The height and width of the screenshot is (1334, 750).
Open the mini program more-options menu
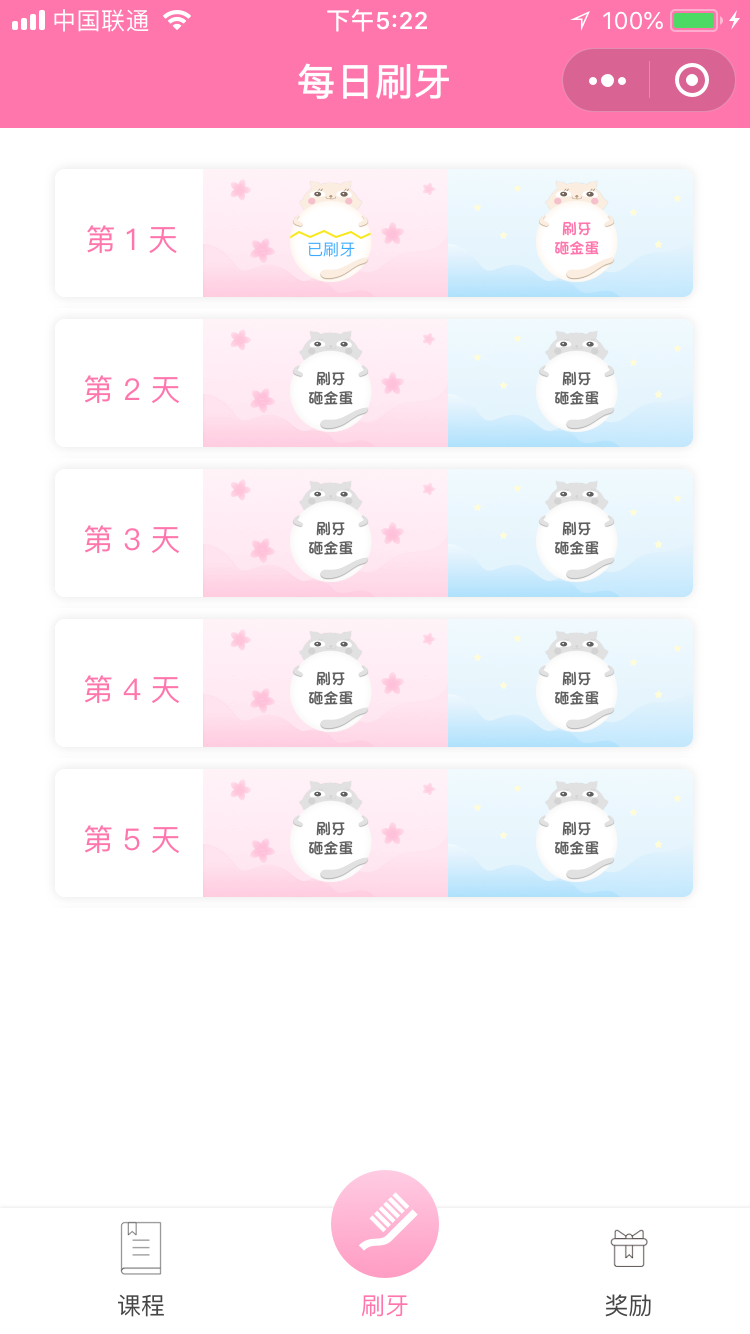pos(607,80)
